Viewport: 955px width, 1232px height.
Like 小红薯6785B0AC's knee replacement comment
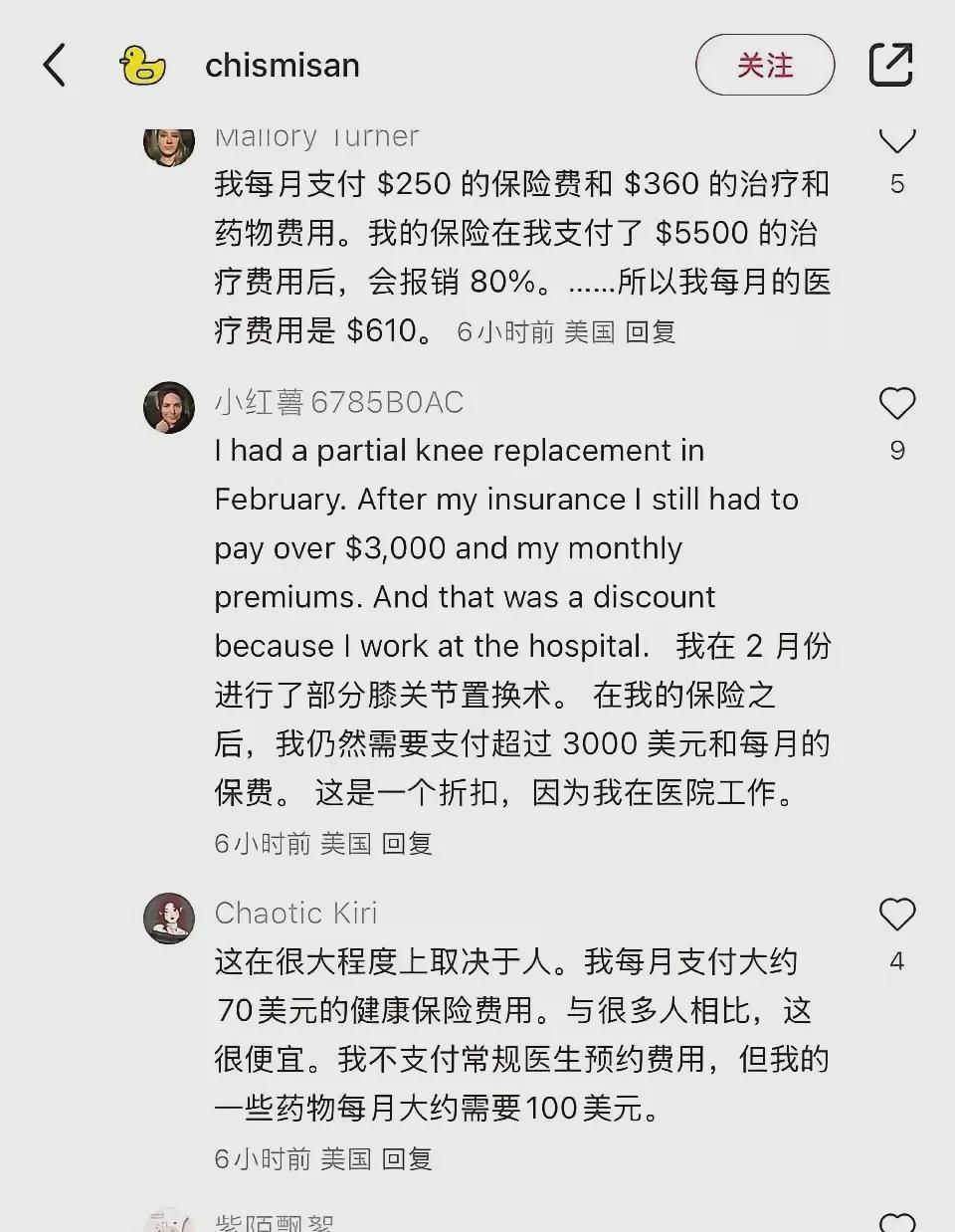pyautogui.click(x=896, y=404)
